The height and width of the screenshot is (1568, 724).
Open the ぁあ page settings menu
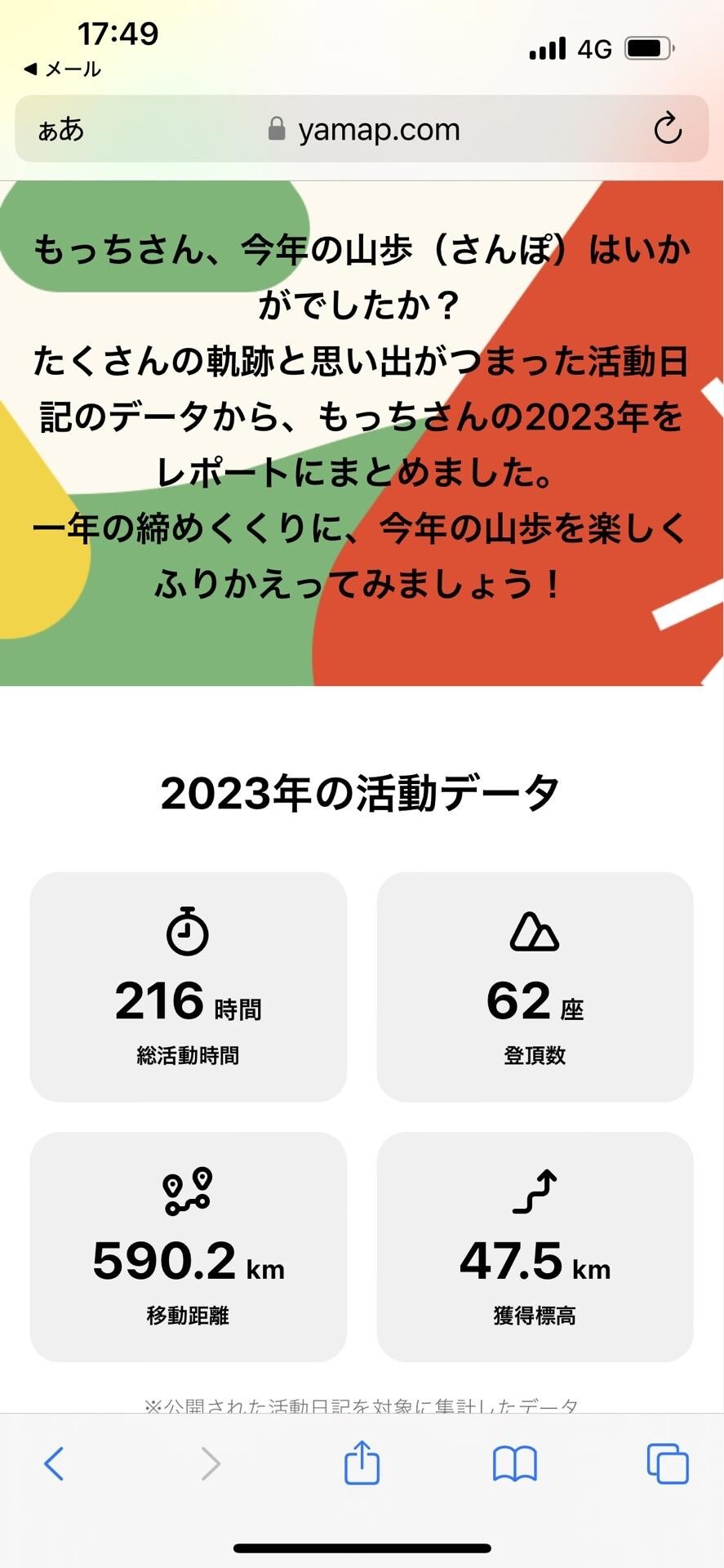click(63, 129)
